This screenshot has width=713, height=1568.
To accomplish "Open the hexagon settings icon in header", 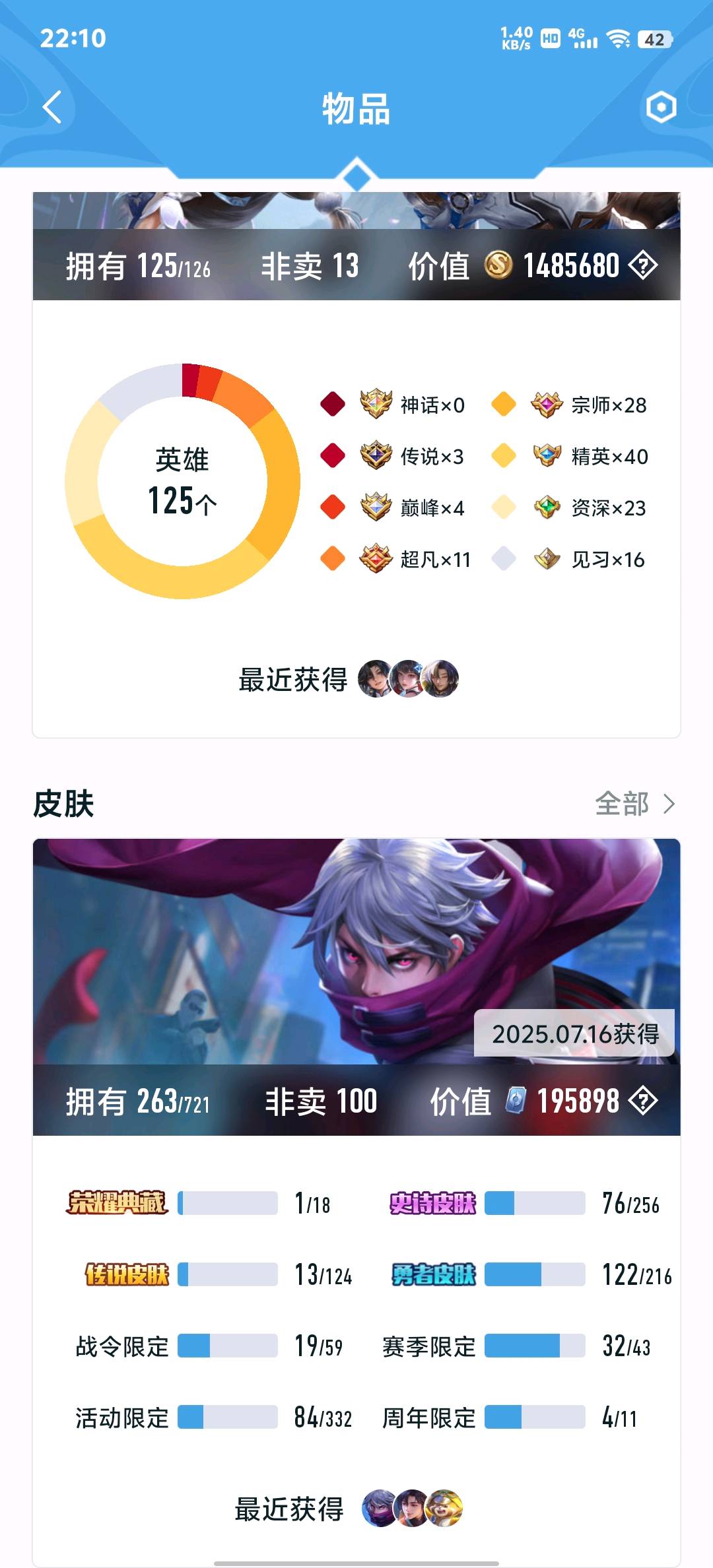I will [x=661, y=107].
